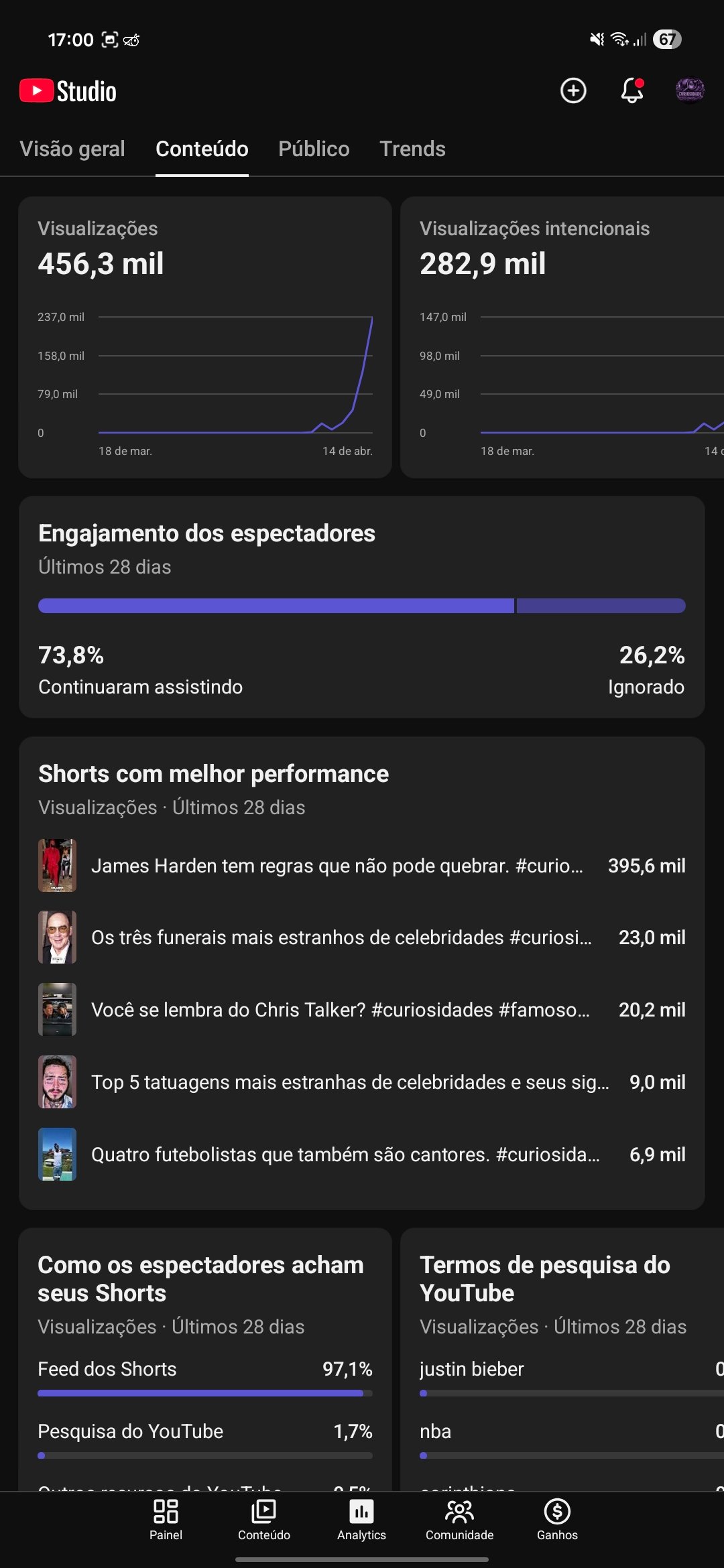
Task: Select Analytics in the bottom navigation
Action: [361, 1519]
